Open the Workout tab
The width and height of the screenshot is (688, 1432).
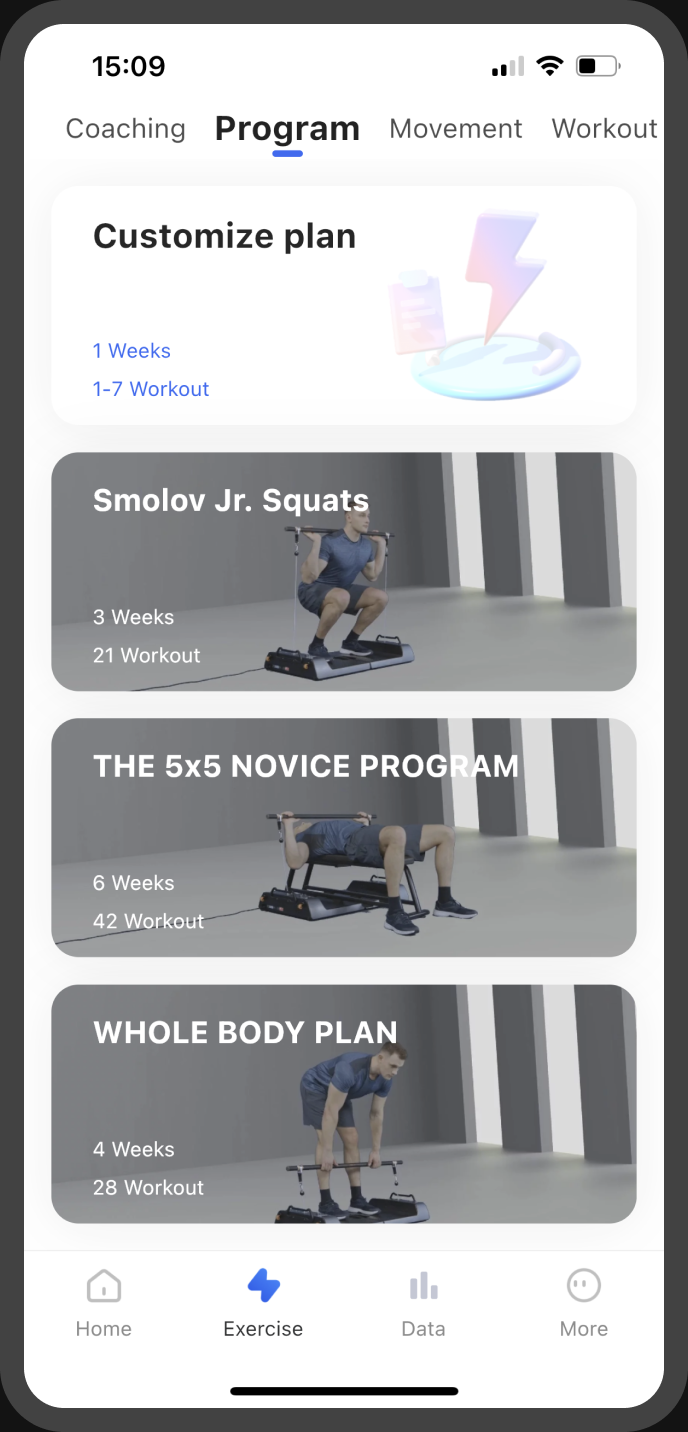click(604, 129)
